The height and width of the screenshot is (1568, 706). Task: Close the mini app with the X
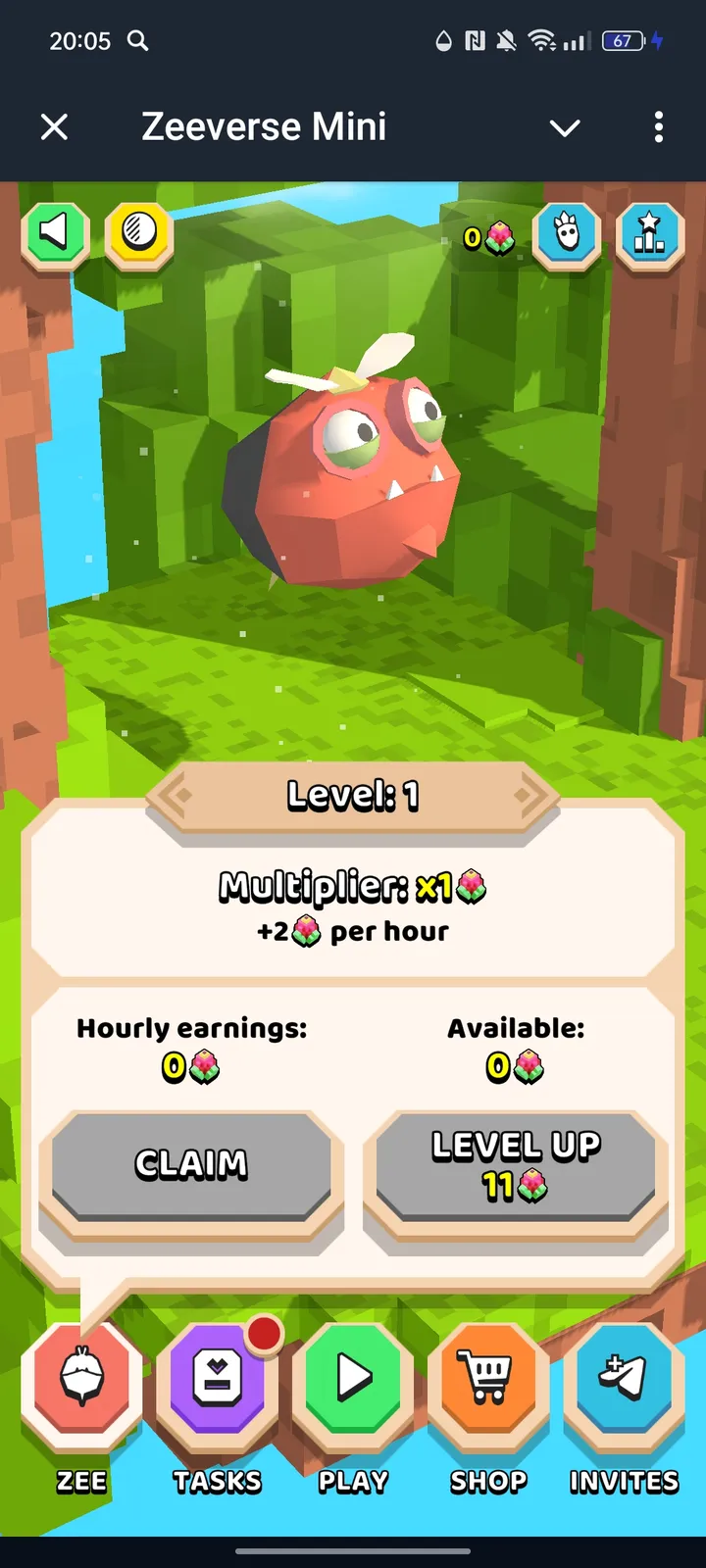click(54, 127)
